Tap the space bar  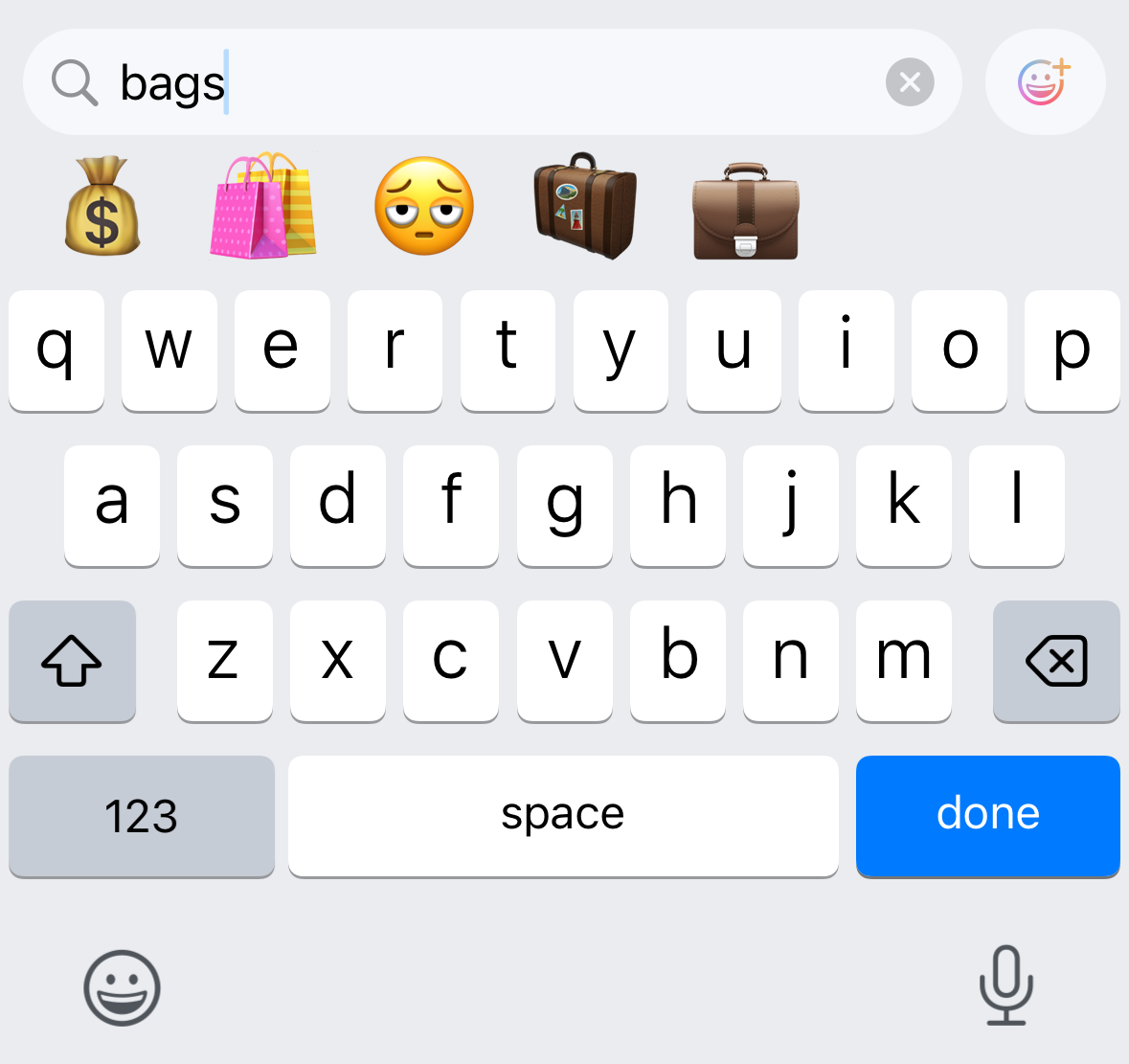click(x=563, y=816)
